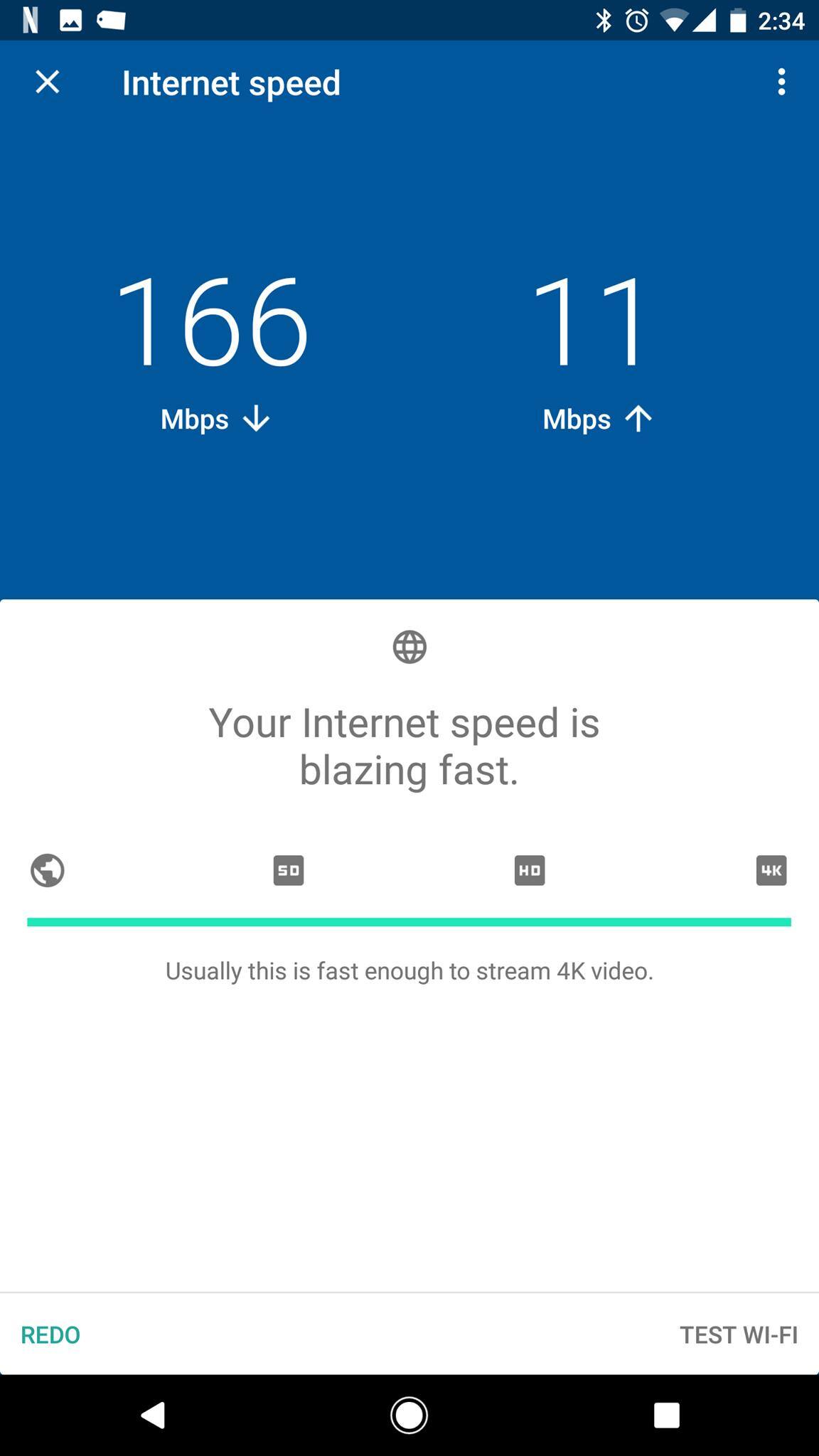Go back using the system back button

coord(153,1415)
